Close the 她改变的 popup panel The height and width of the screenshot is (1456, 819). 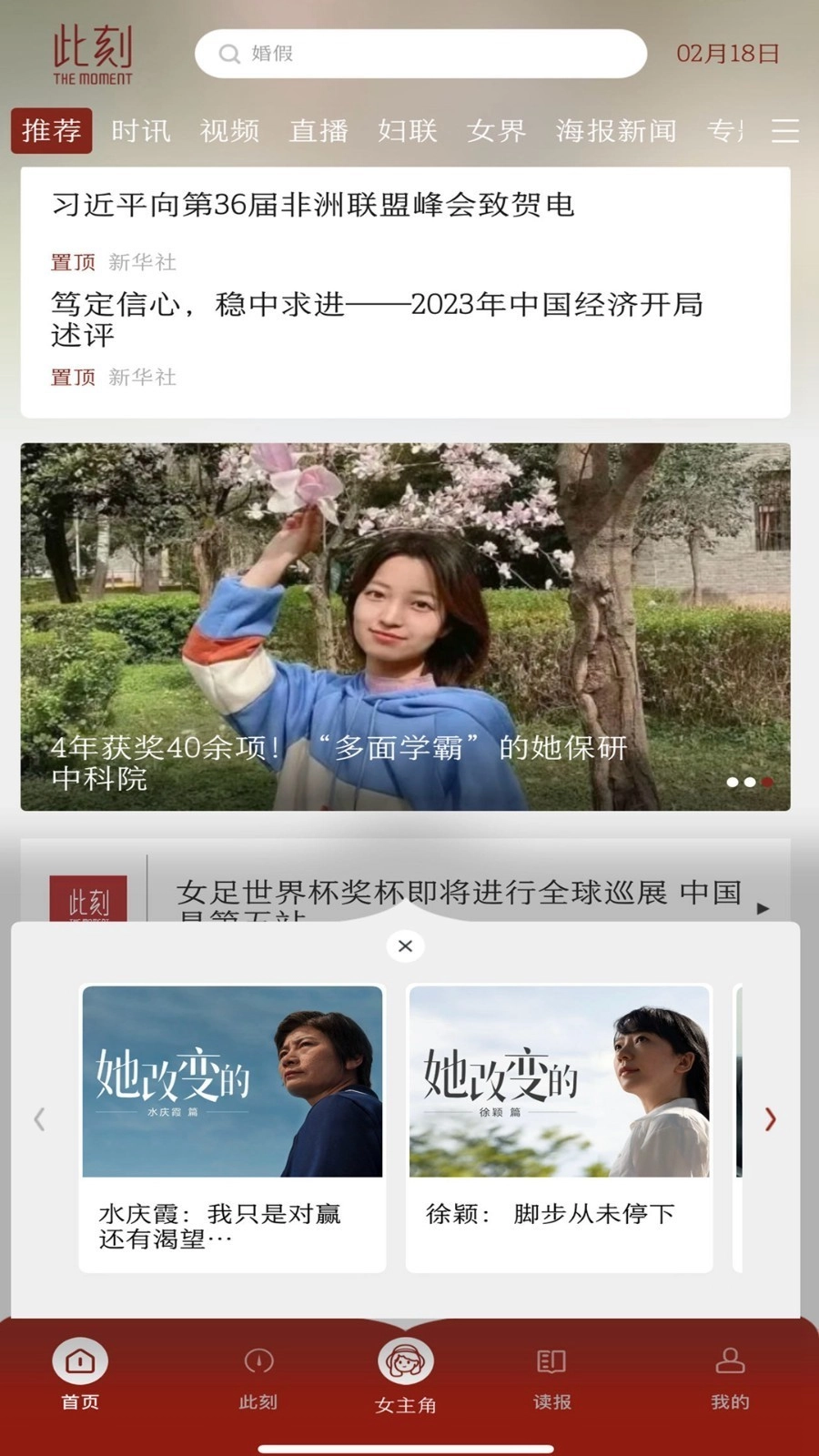tap(406, 946)
